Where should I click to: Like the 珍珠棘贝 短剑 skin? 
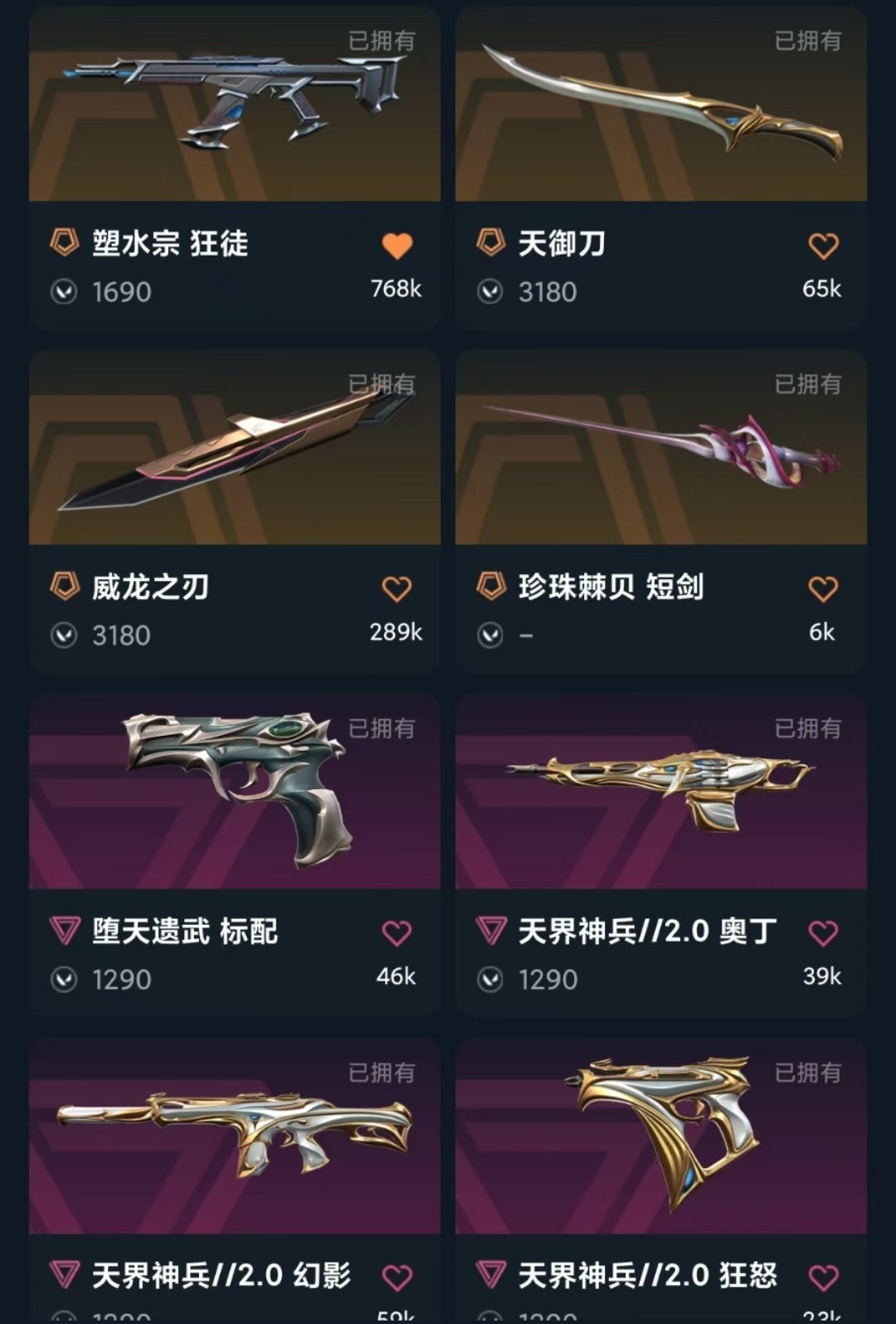(x=823, y=589)
